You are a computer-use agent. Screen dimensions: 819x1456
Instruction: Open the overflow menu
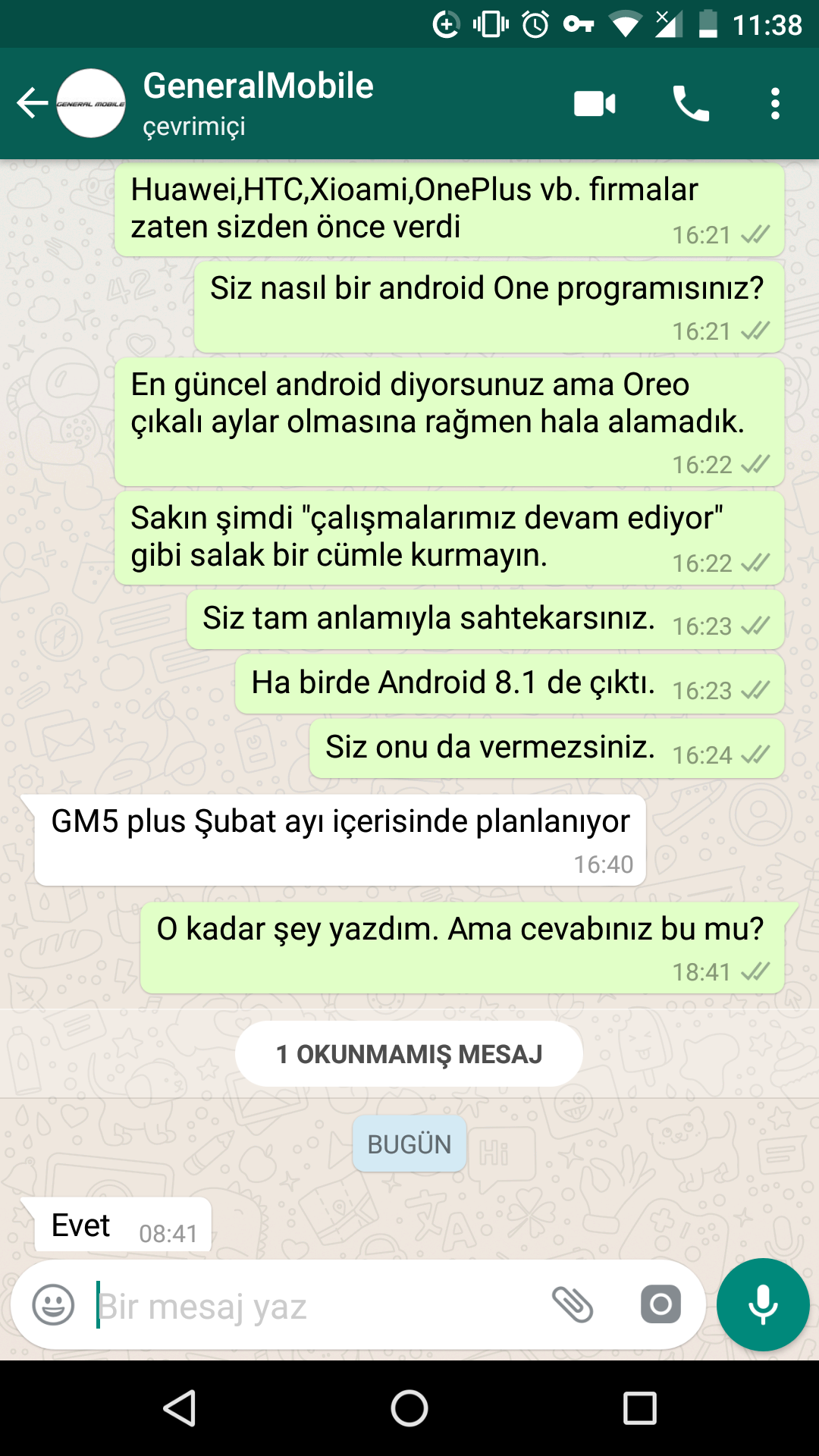pyautogui.click(x=774, y=103)
